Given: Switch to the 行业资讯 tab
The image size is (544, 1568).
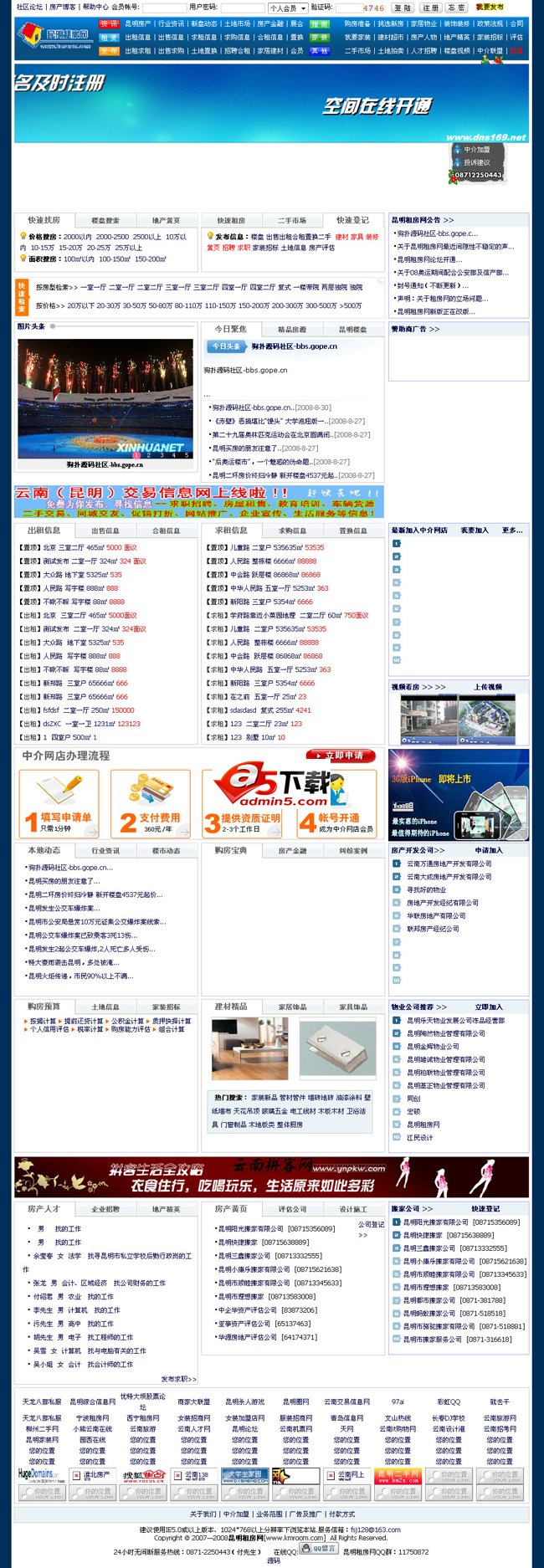Looking at the screenshot, I should pyautogui.click(x=105, y=851).
